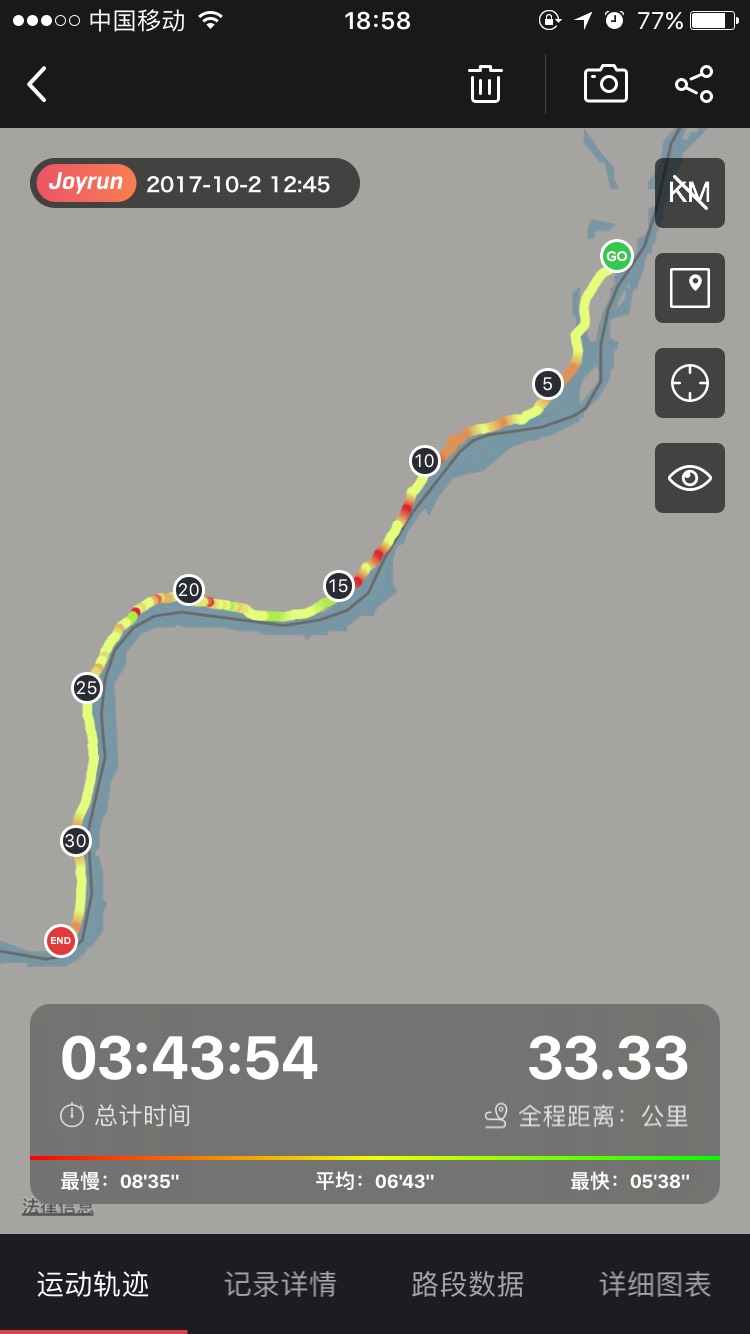Switch to the 运动轨迹 tab

tap(93, 1284)
